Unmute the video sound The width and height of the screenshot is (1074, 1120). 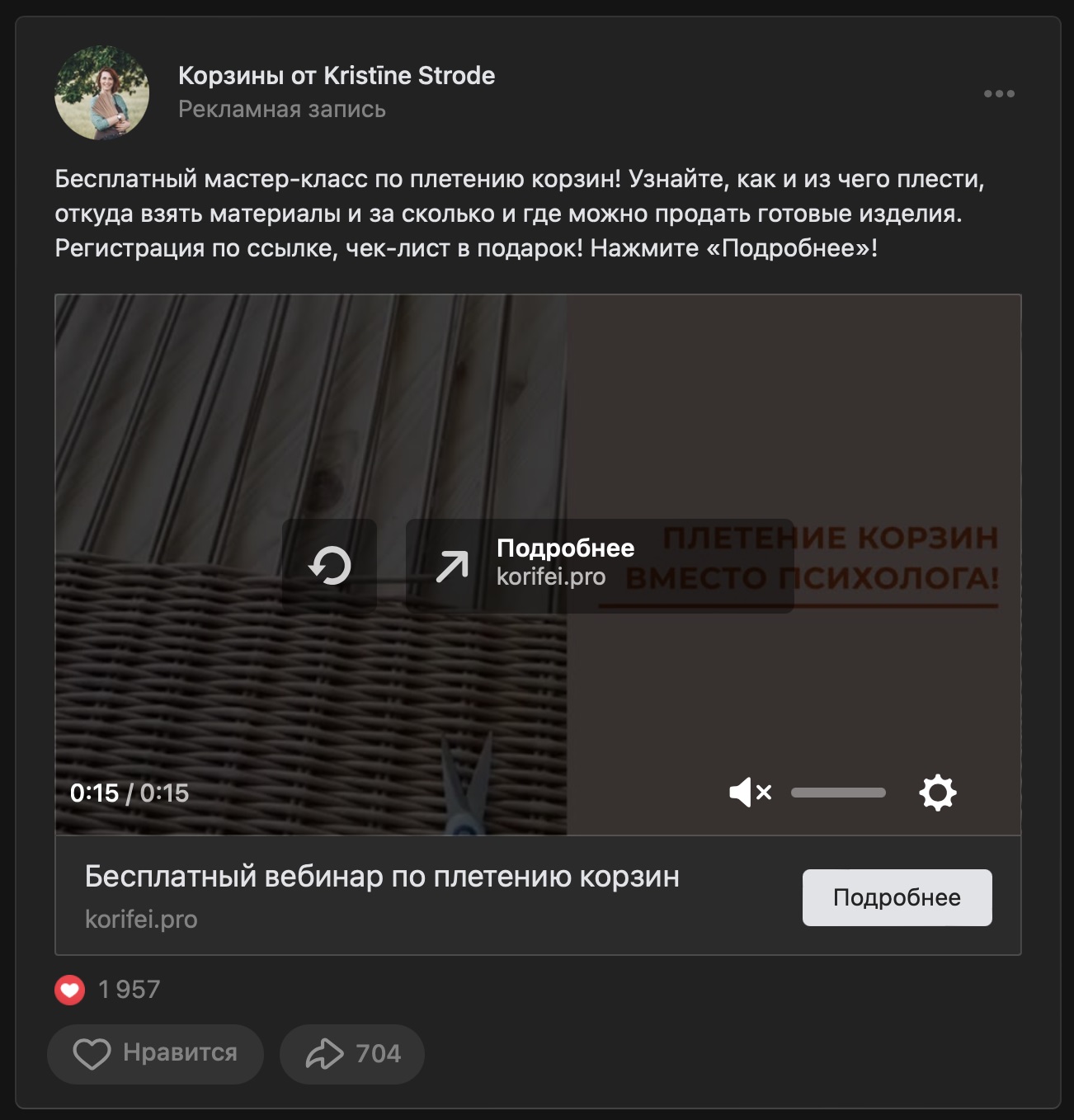click(x=750, y=793)
